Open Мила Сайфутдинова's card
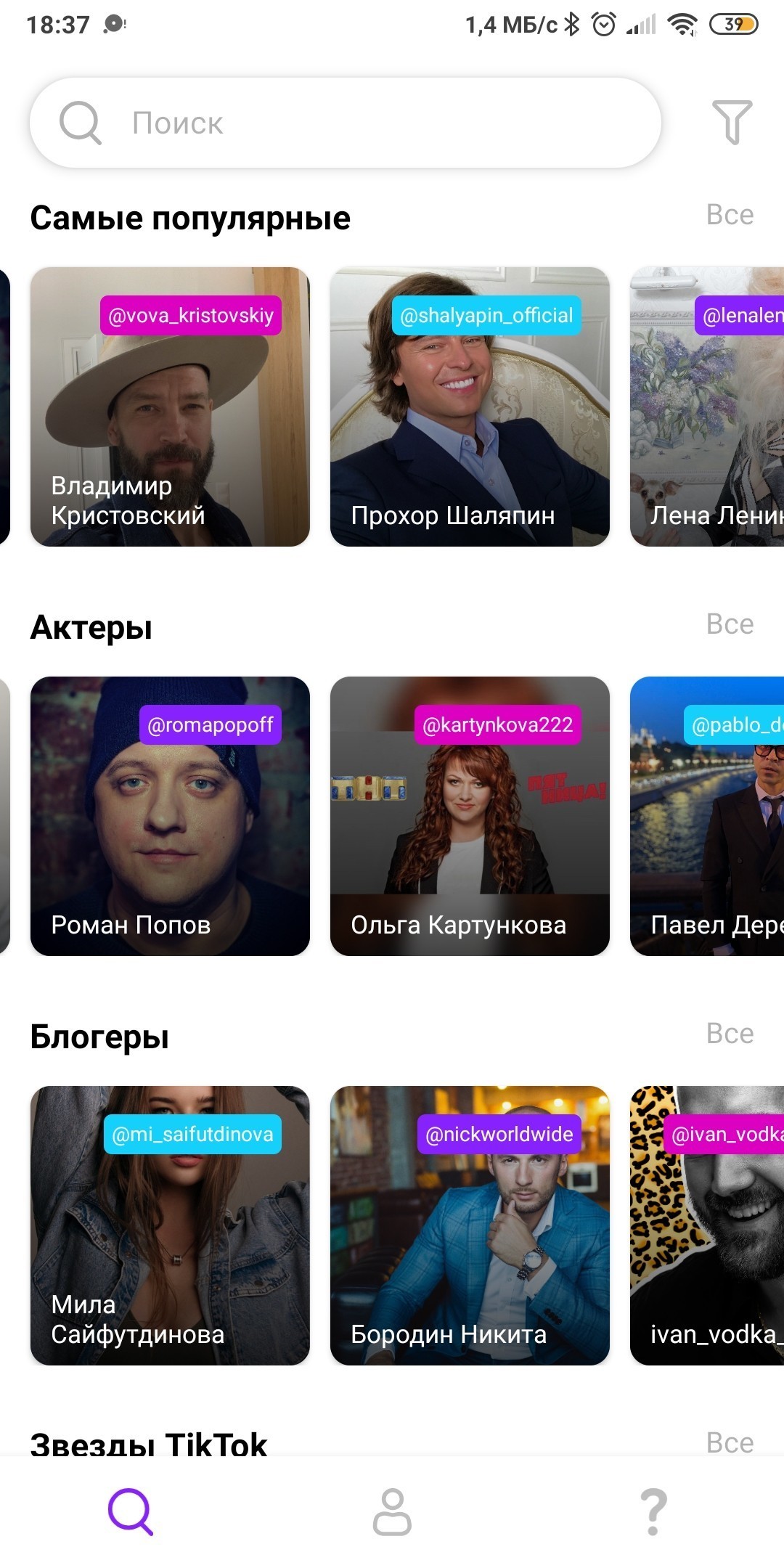The height and width of the screenshot is (1568, 784). click(170, 1225)
